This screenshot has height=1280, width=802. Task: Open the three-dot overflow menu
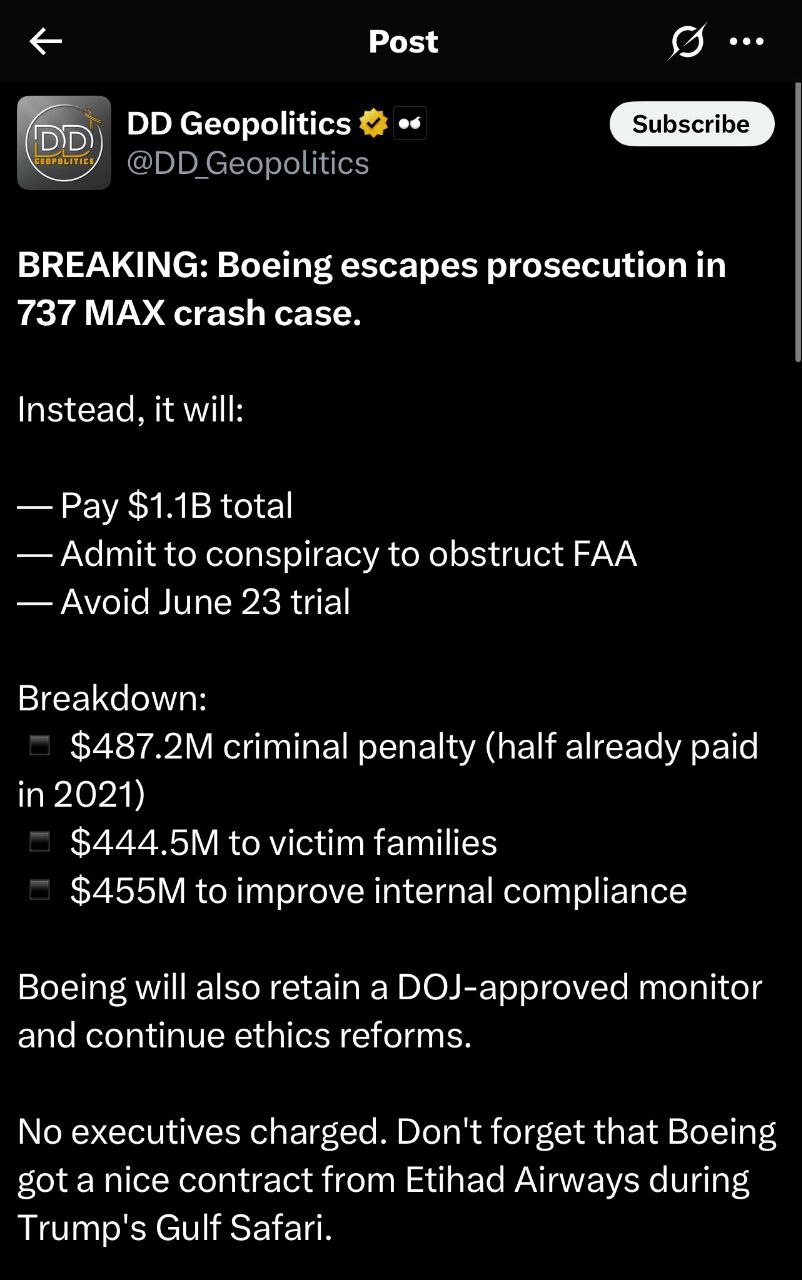(x=747, y=42)
